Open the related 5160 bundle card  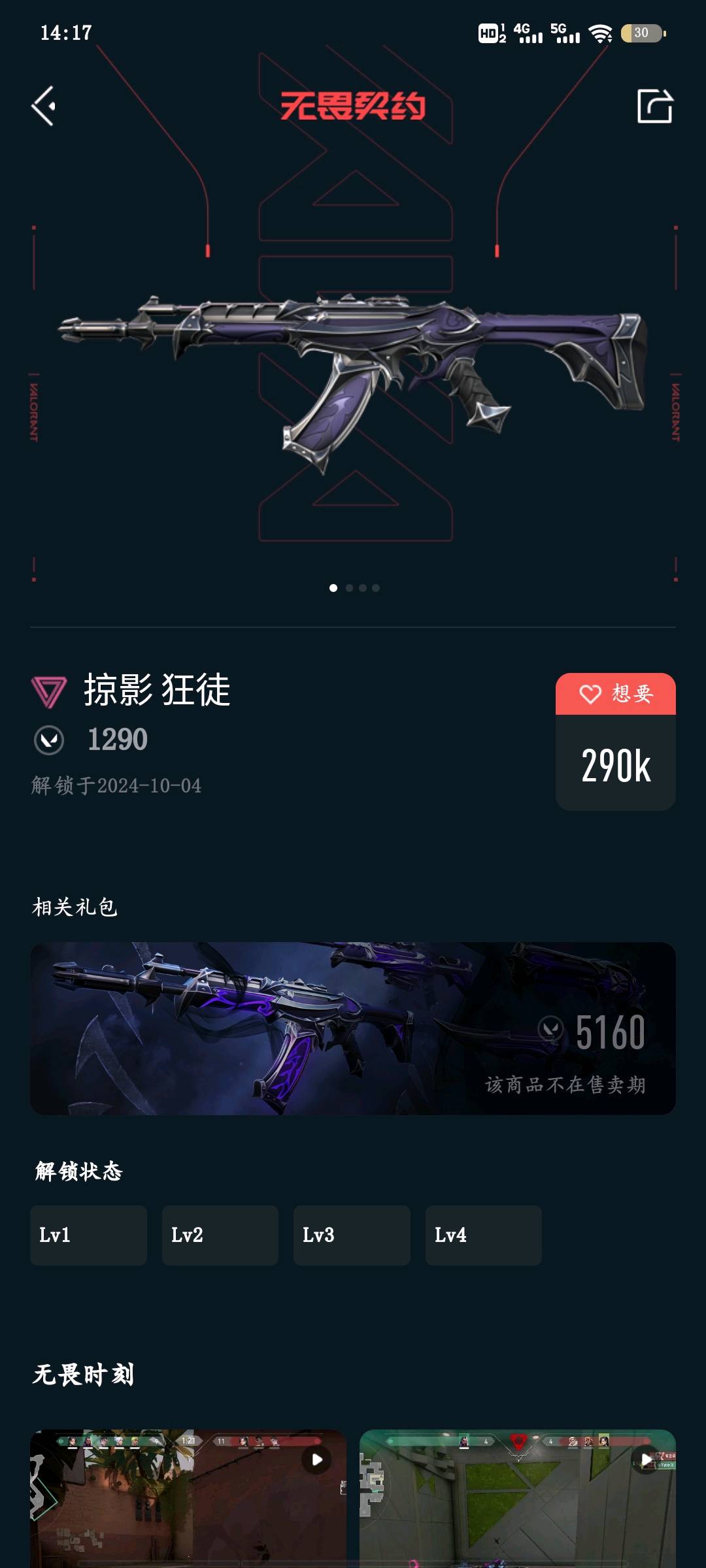tap(353, 1028)
